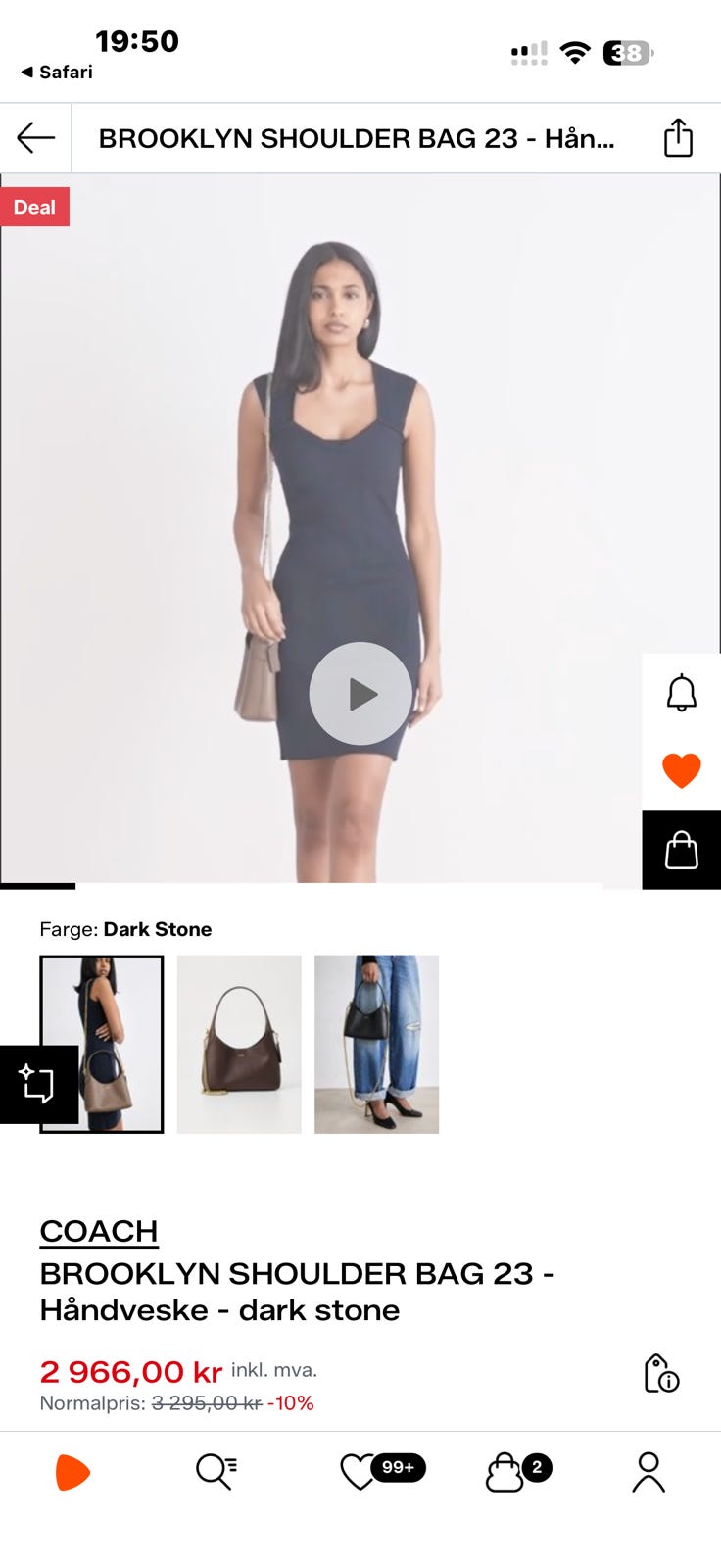Choose the brown bag color variant
This screenshot has height=1568, width=721.
tap(239, 1044)
